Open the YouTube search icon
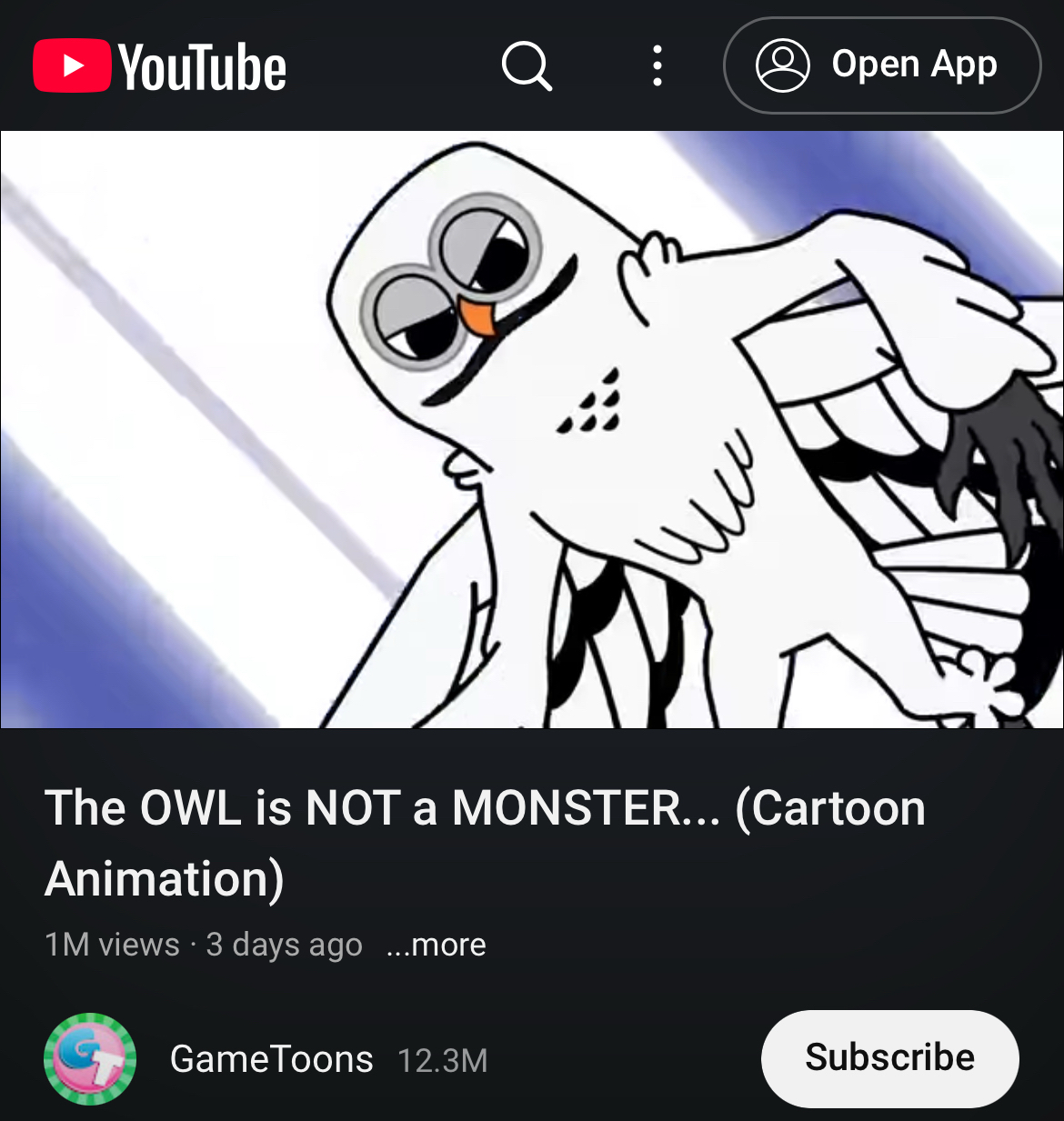 coord(527,65)
